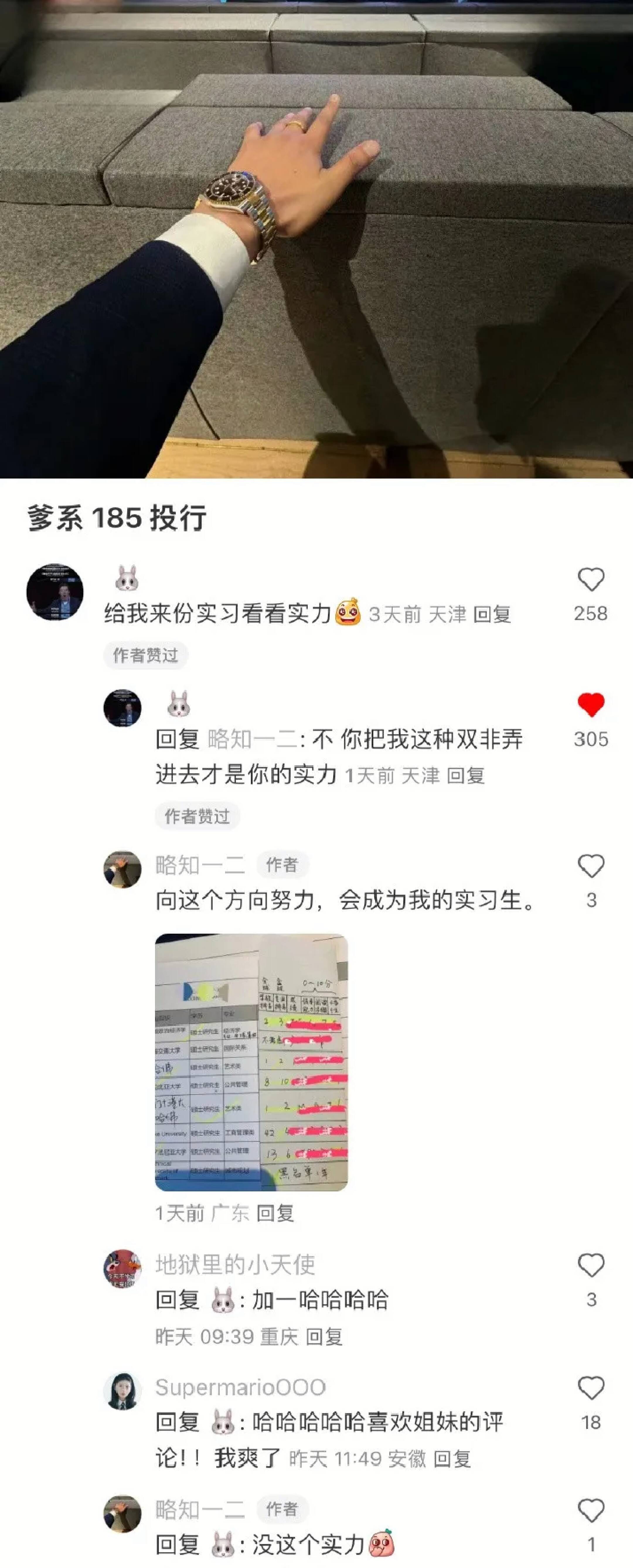Reply to the comment posted 1天前 from 天津
This screenshot has height=1568, width=633.
point(465,776)
